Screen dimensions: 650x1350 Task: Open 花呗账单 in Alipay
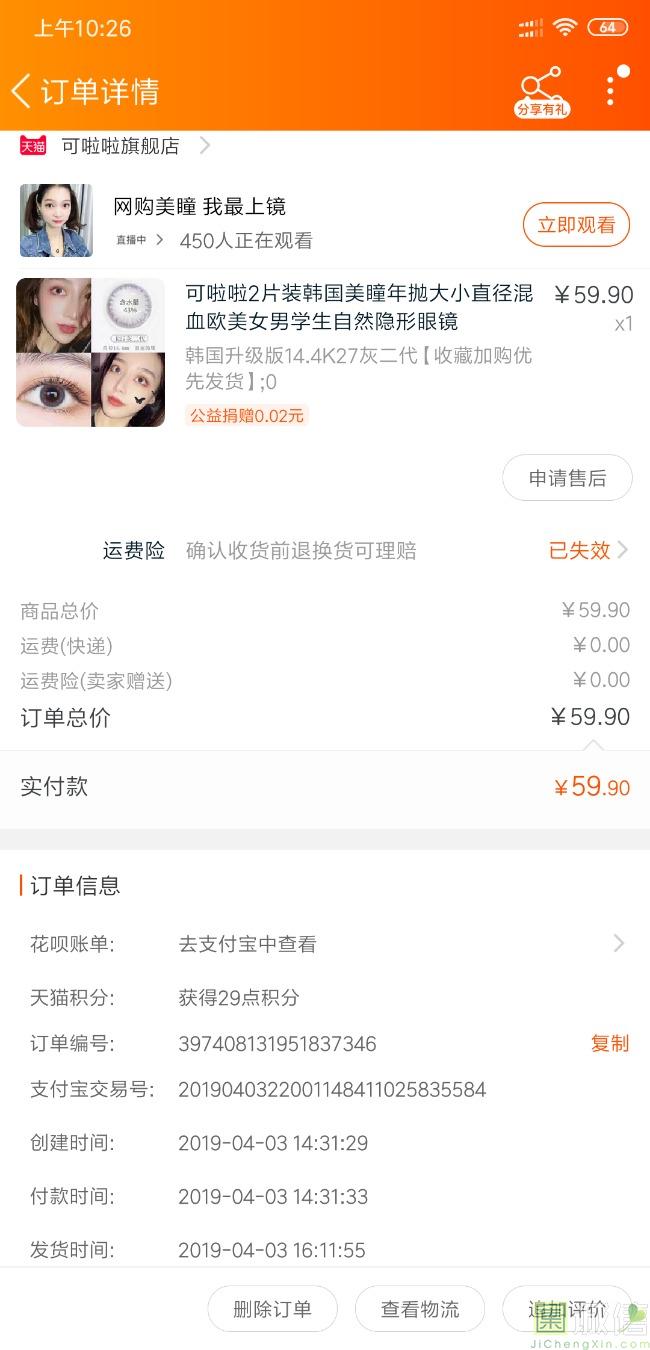coord(400,943)
